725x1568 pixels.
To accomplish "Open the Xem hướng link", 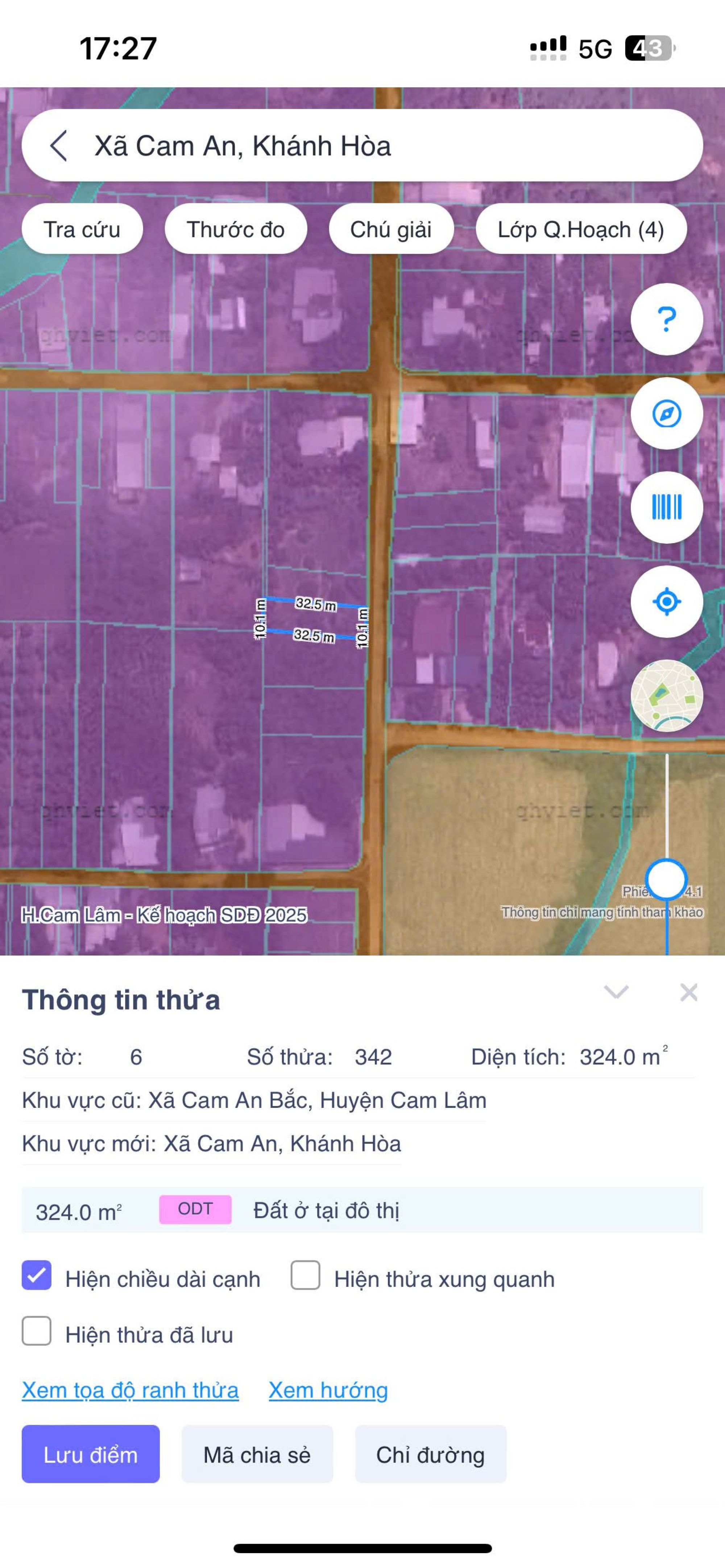I will tap(328, 1390).
